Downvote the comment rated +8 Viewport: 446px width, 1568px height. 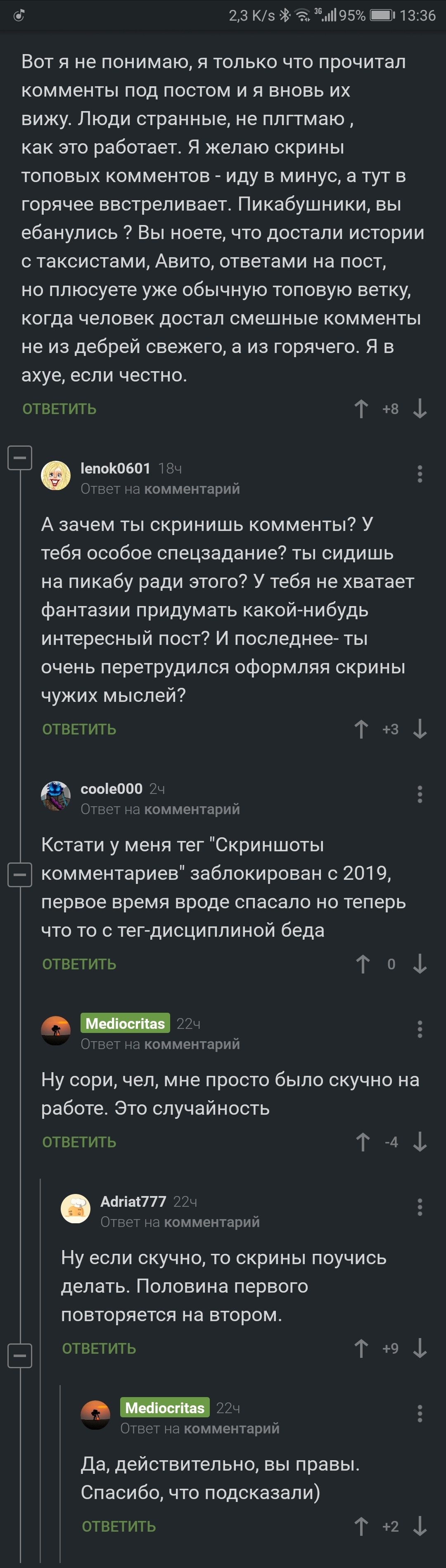coord(420,409)
